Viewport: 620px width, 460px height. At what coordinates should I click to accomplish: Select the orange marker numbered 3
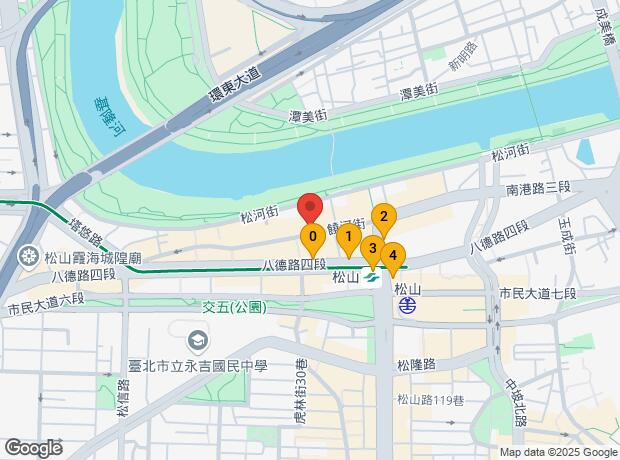point(371,247)
